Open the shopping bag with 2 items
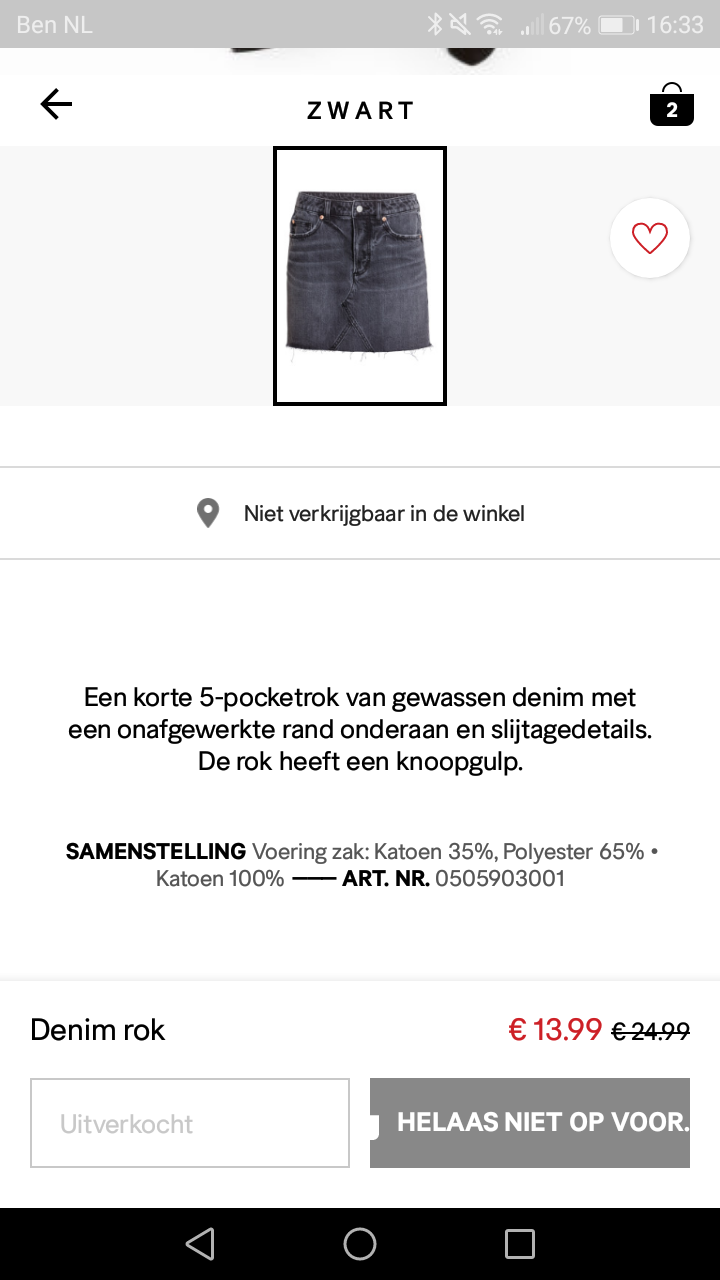 click(x=671, y=105)
